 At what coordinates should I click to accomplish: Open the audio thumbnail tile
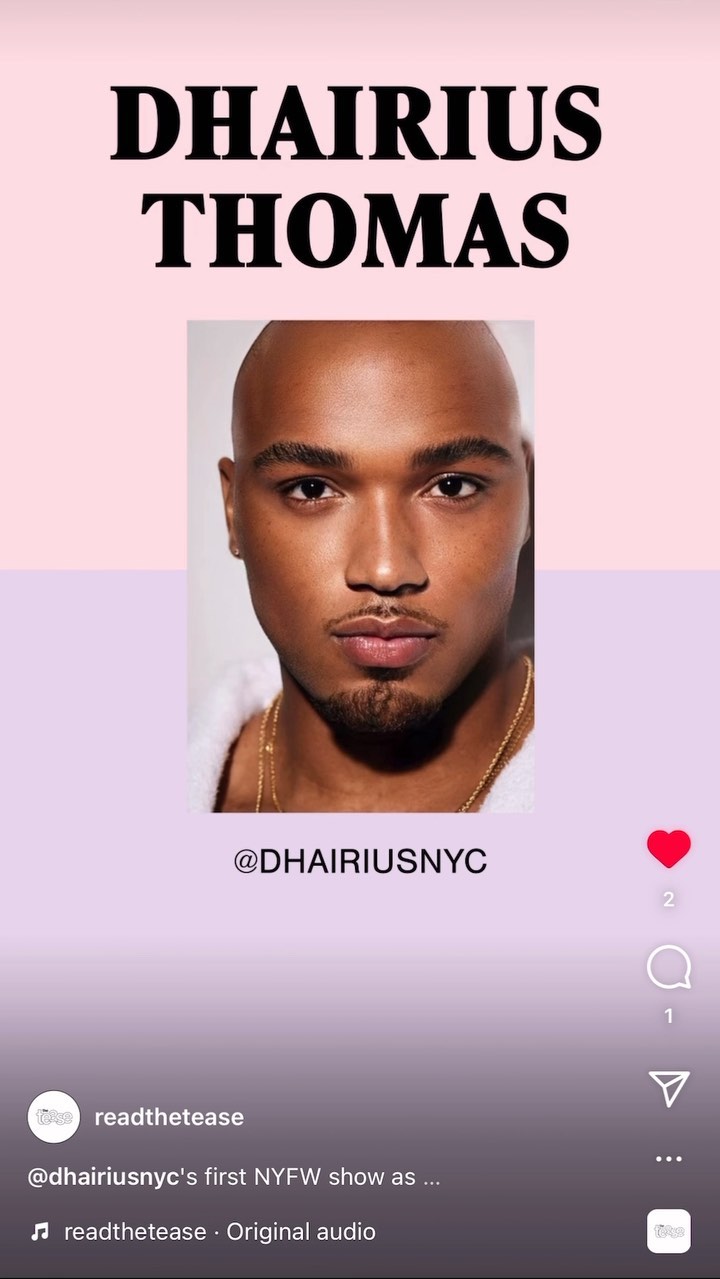668,1231
